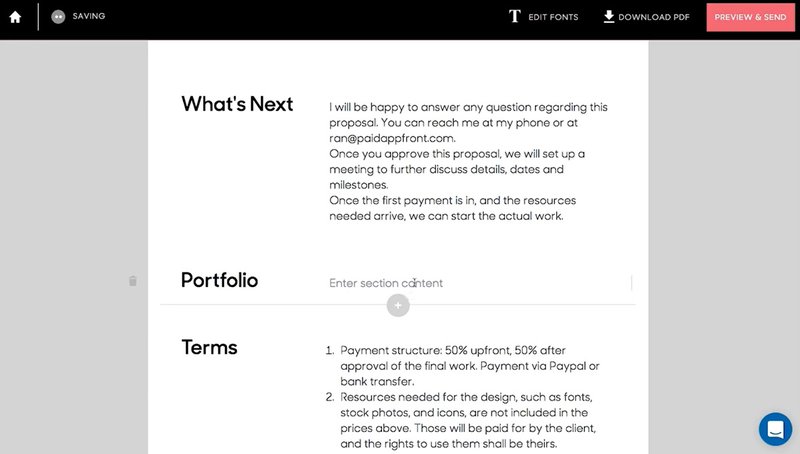The height and width of the screenshot is (454, 800).
Task: Add a new section with plus button
Action: tap(398, 305)
